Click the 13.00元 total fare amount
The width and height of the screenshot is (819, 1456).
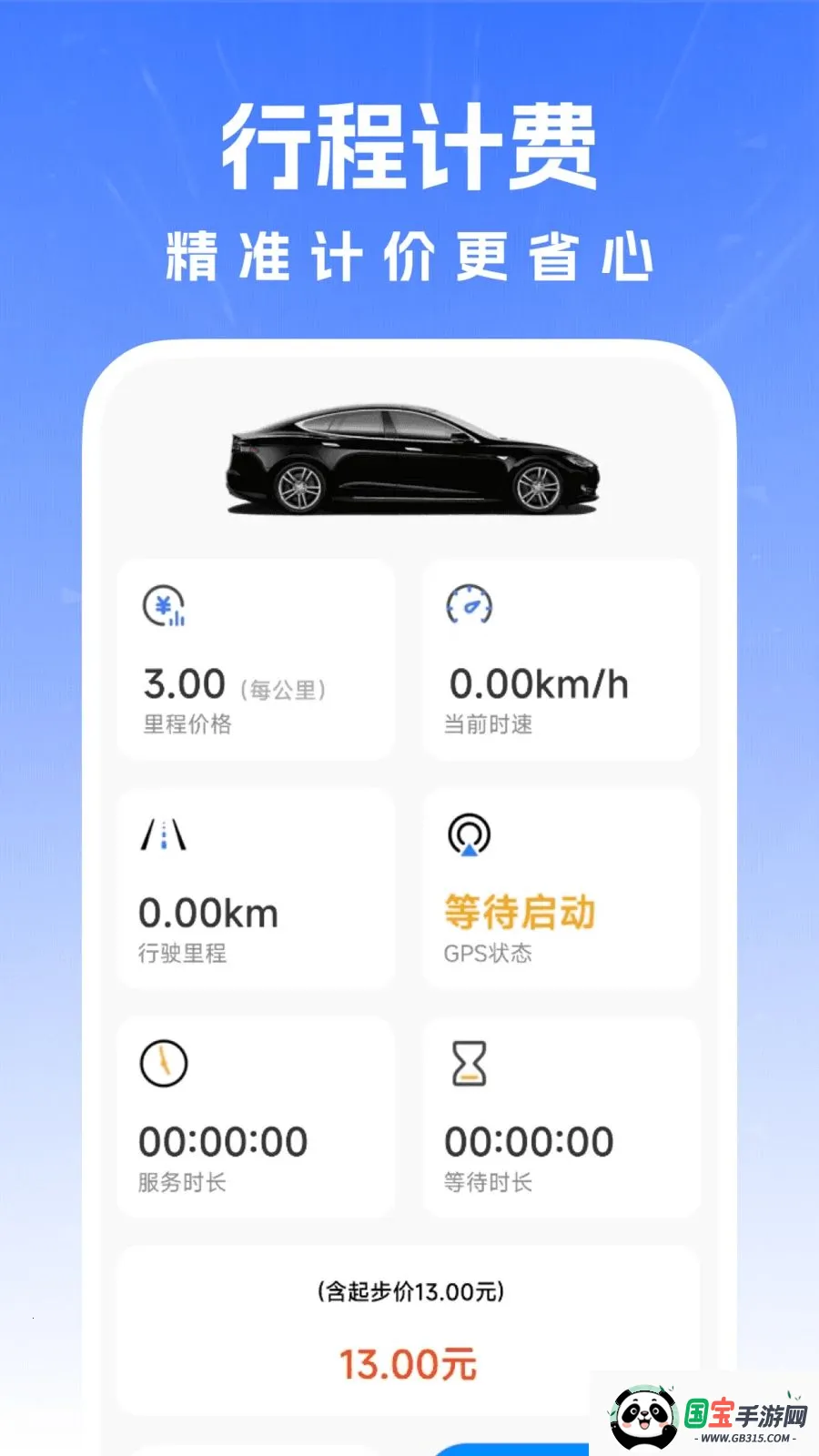point(408,1361)
